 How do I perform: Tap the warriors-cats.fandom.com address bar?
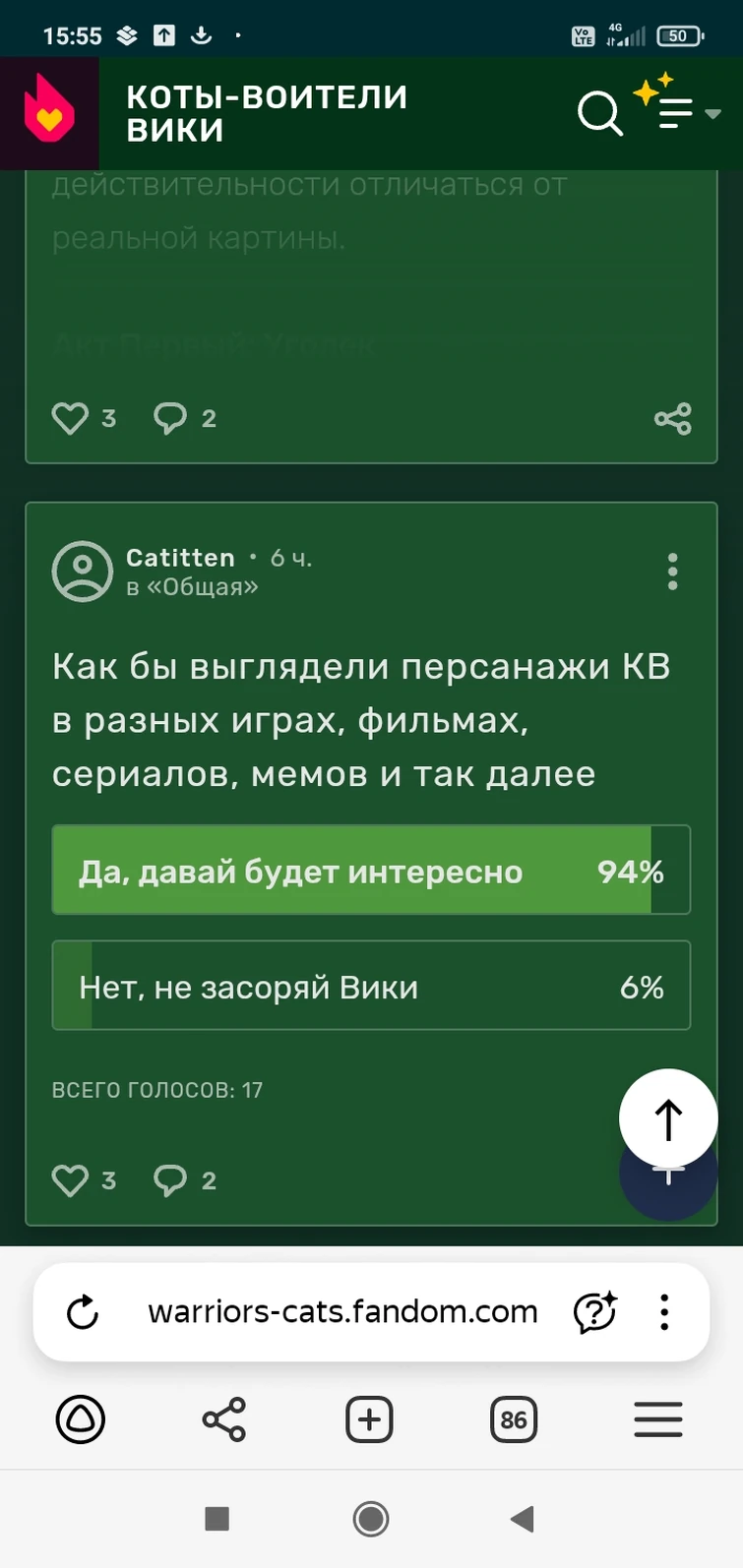click(x=342, y=1312)
